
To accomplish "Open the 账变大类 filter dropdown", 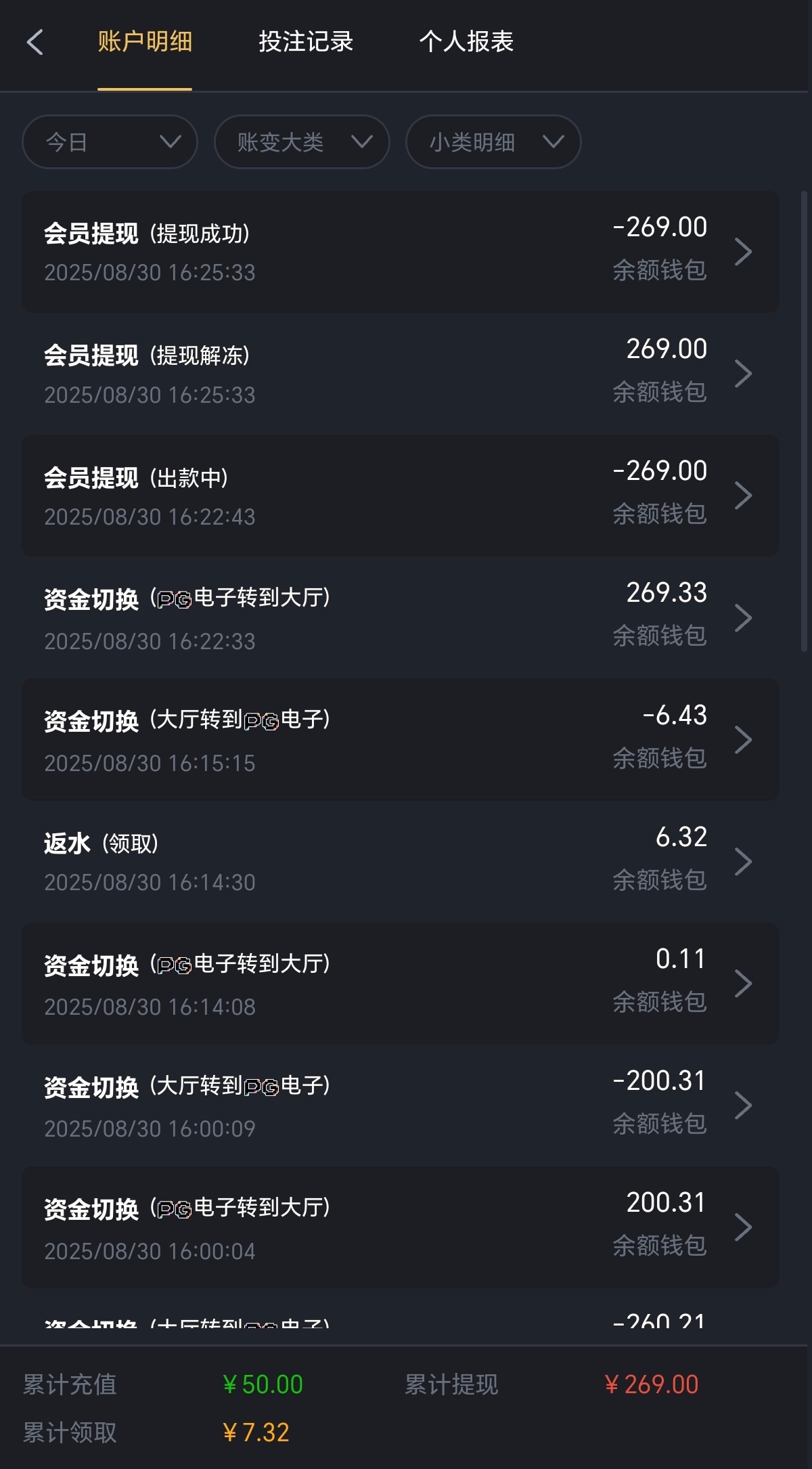I will click(x=302, y=142).
